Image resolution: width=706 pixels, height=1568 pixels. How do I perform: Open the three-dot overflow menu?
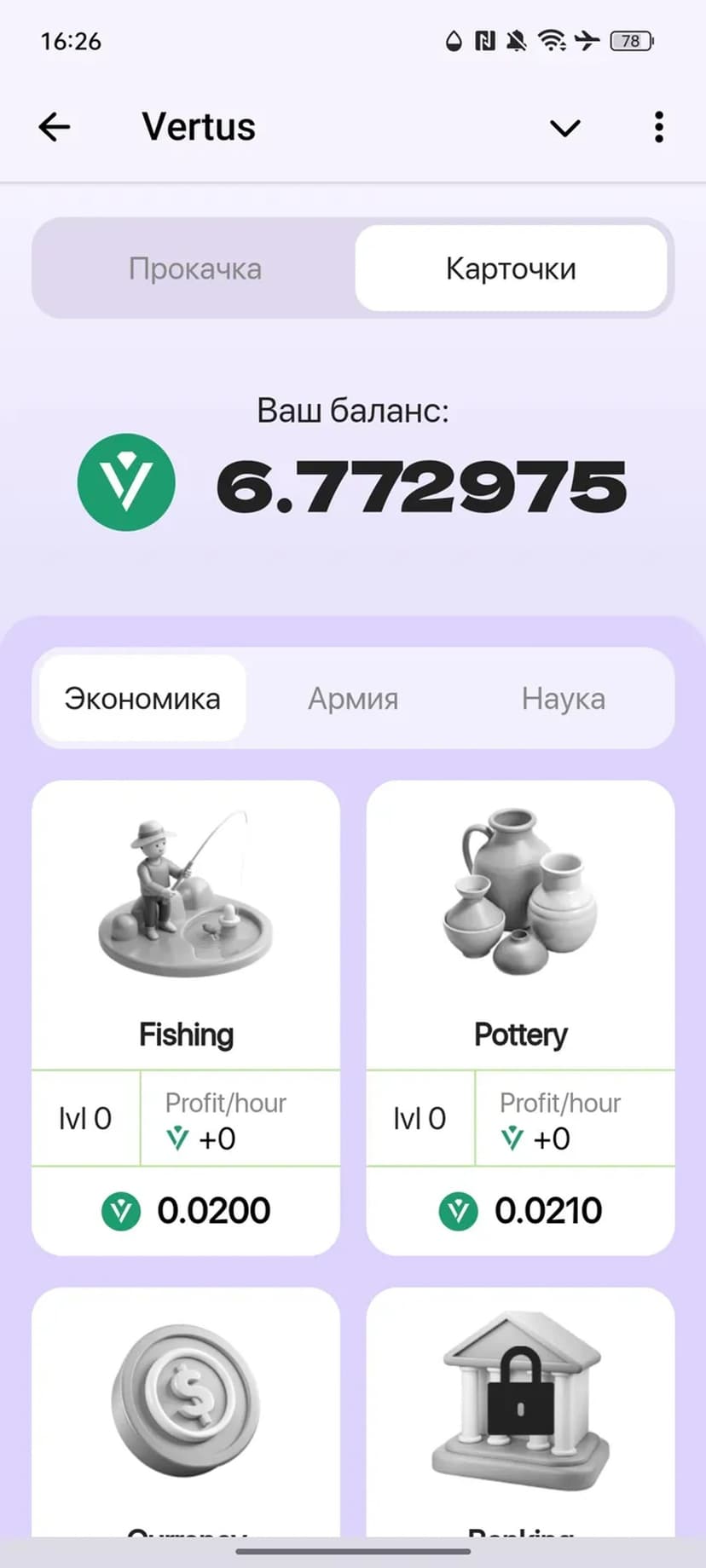click(x=658, y=128)
